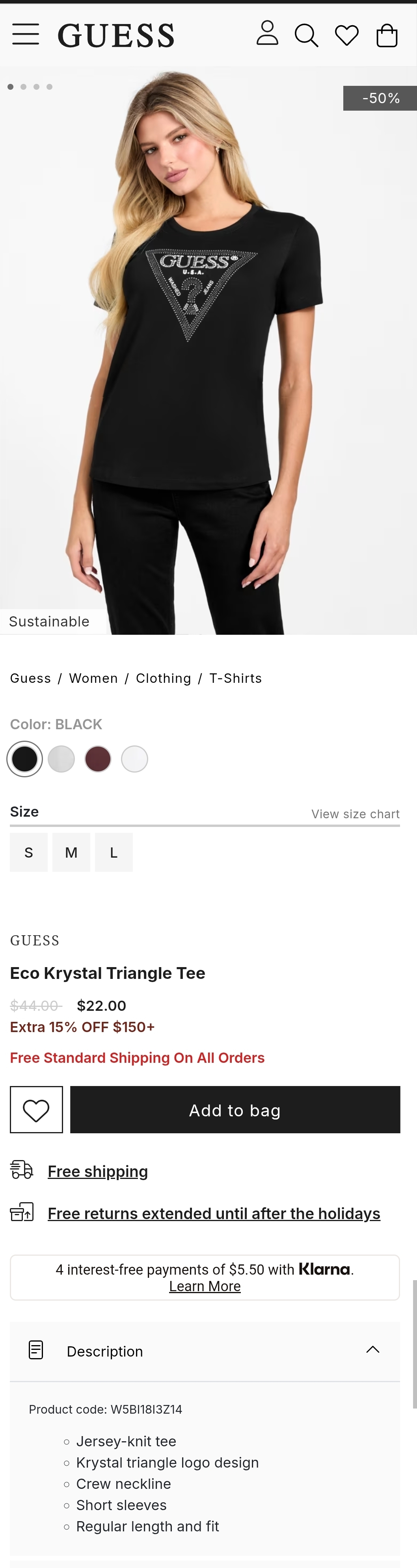Open Klarna Learn More link
This screenshot has width=417, height=1568.
pyautogui.click(x=205, y=1286)
